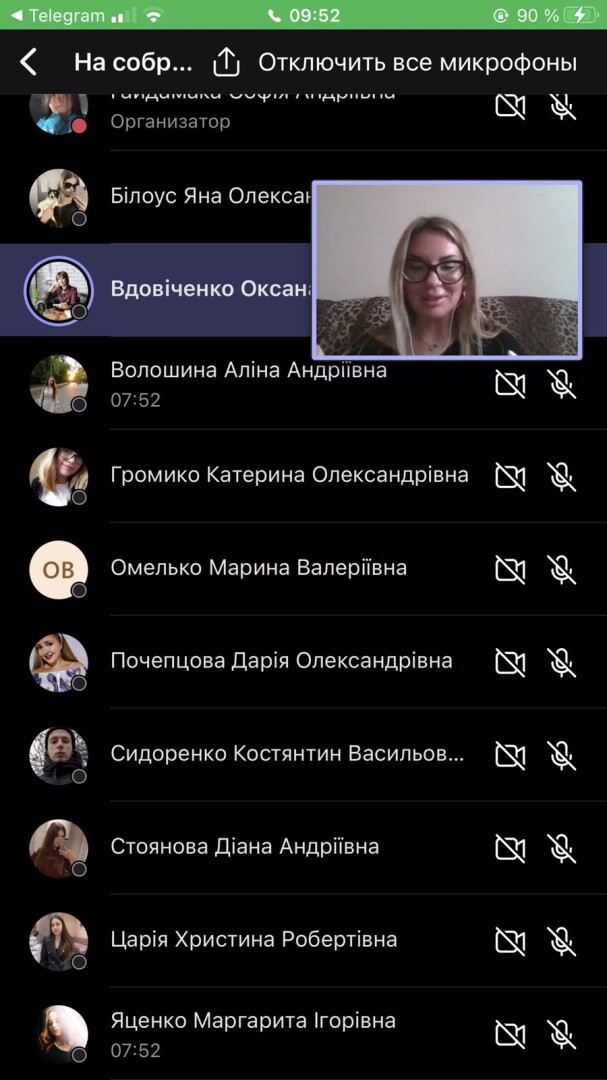The image size is (607, 1080).
Task: Open participant Яценко Маргарита Ігорівна
Action: click(253, 1033)
